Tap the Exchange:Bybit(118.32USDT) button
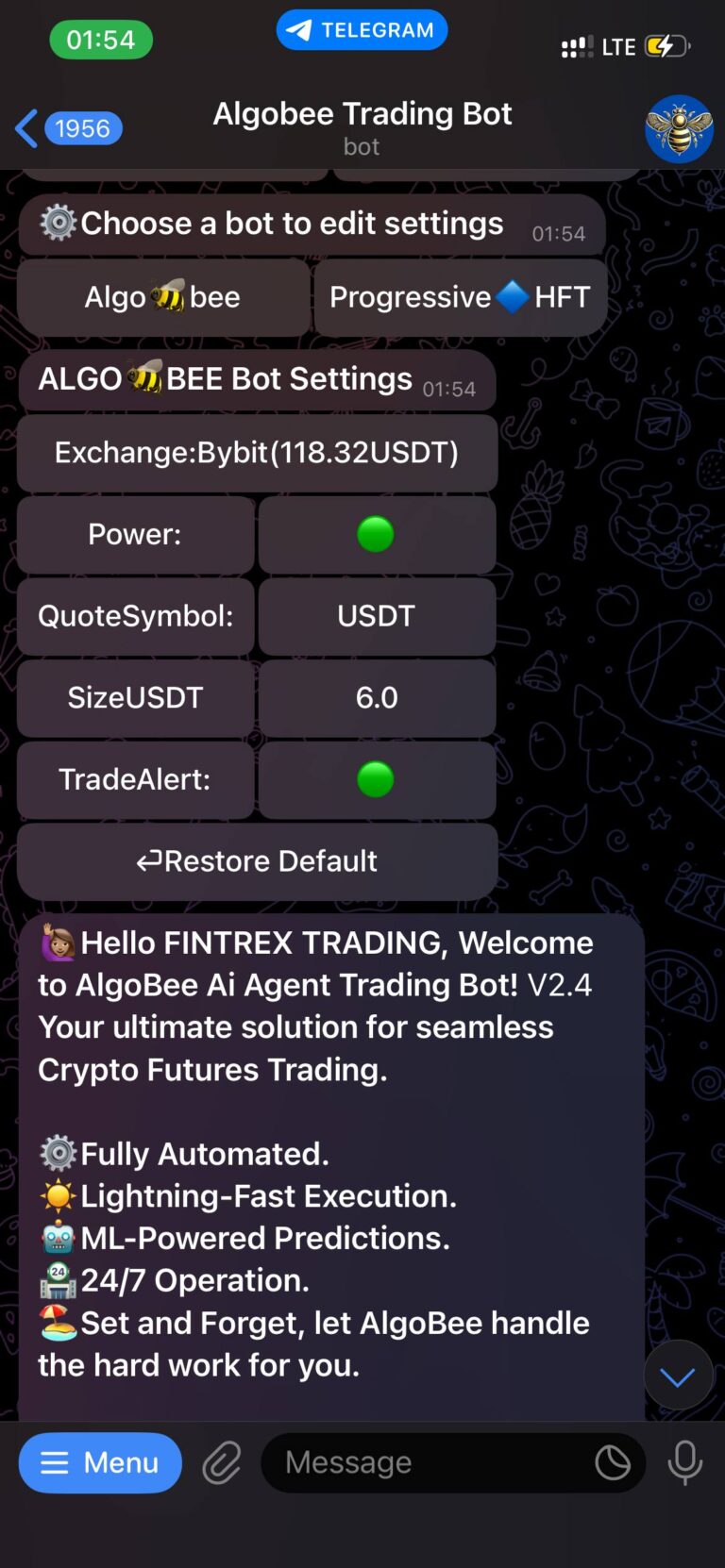725x1568 pixels. point(257,453)
